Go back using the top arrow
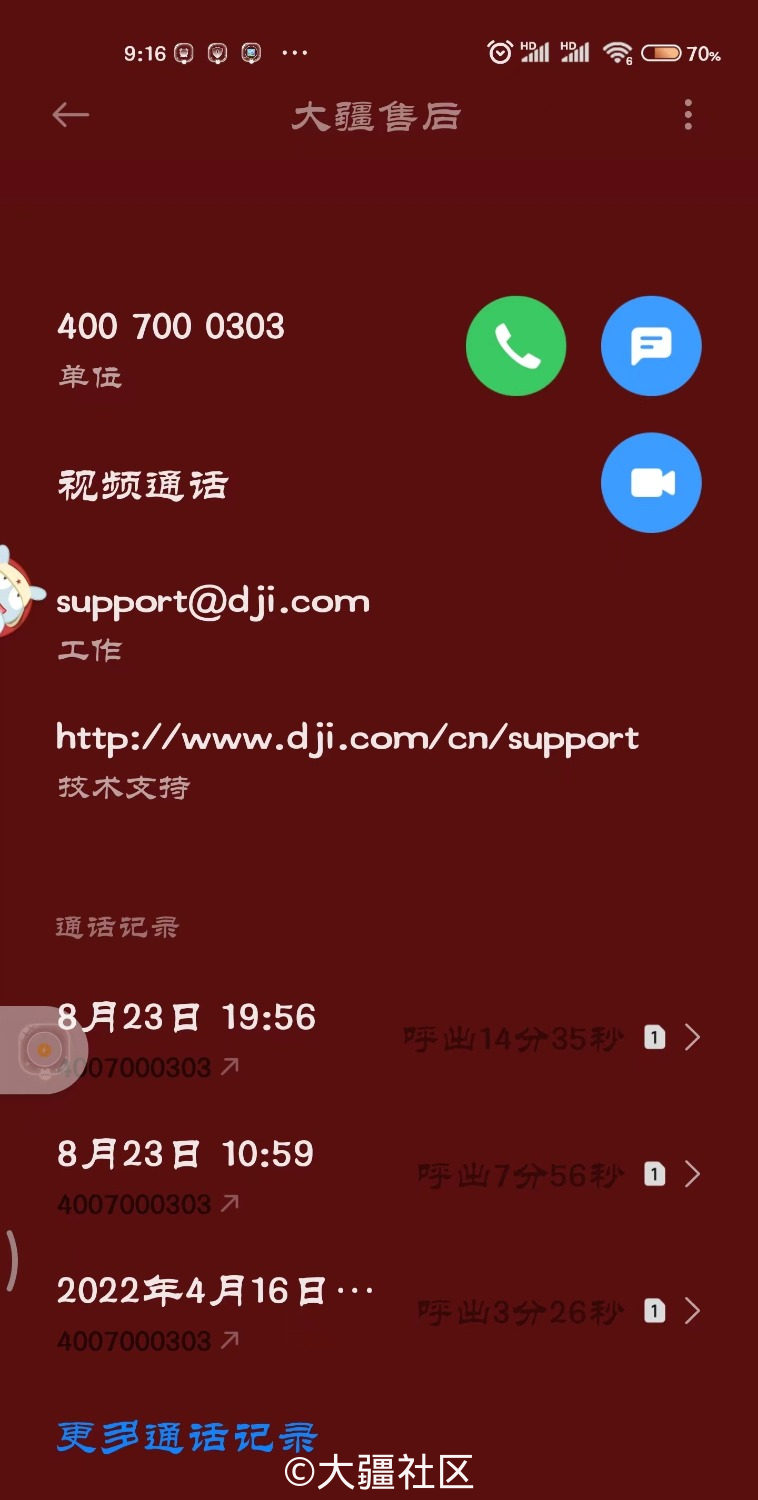Screen dimensions: 758x1500 pos(70,116)
